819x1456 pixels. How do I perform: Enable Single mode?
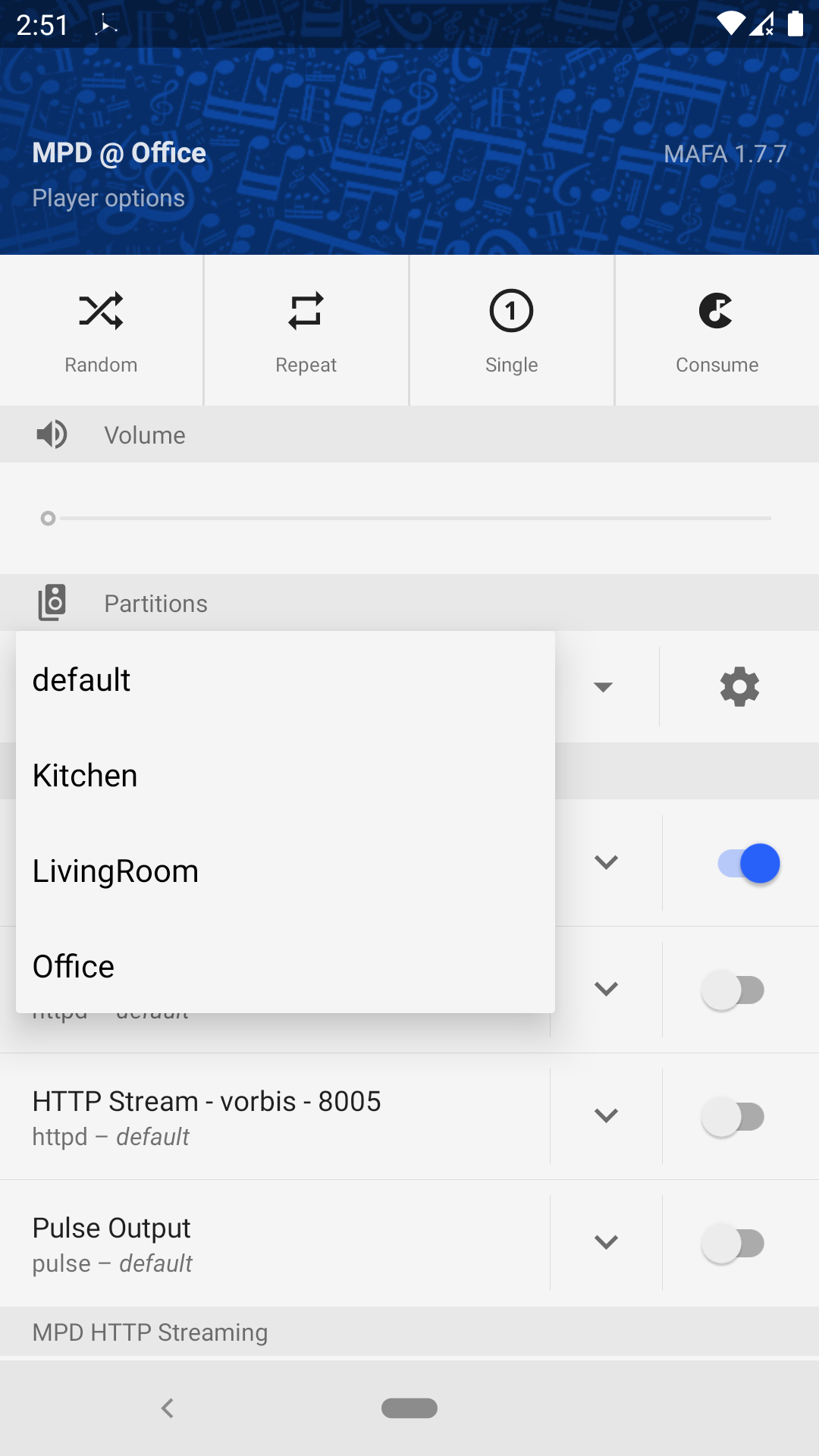tap(511, 330)
